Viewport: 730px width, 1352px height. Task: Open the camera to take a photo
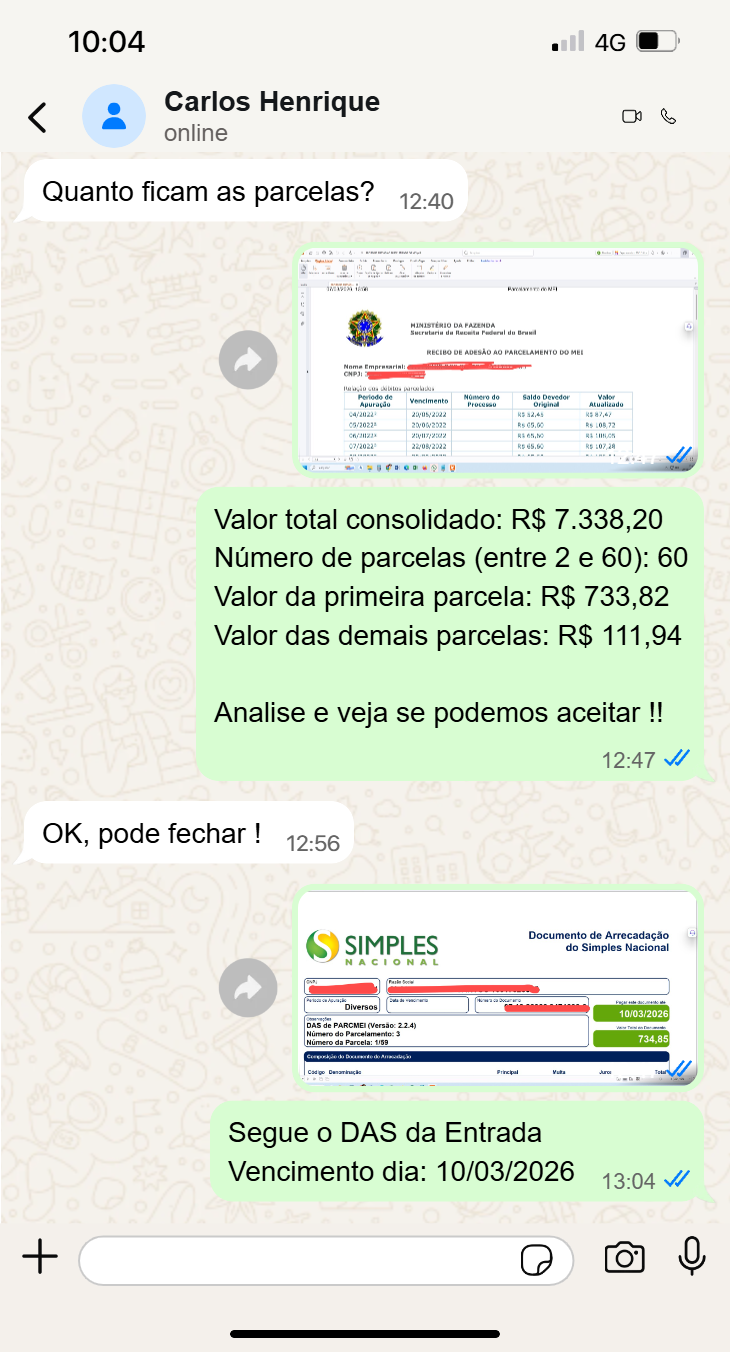coord(624,1257)
